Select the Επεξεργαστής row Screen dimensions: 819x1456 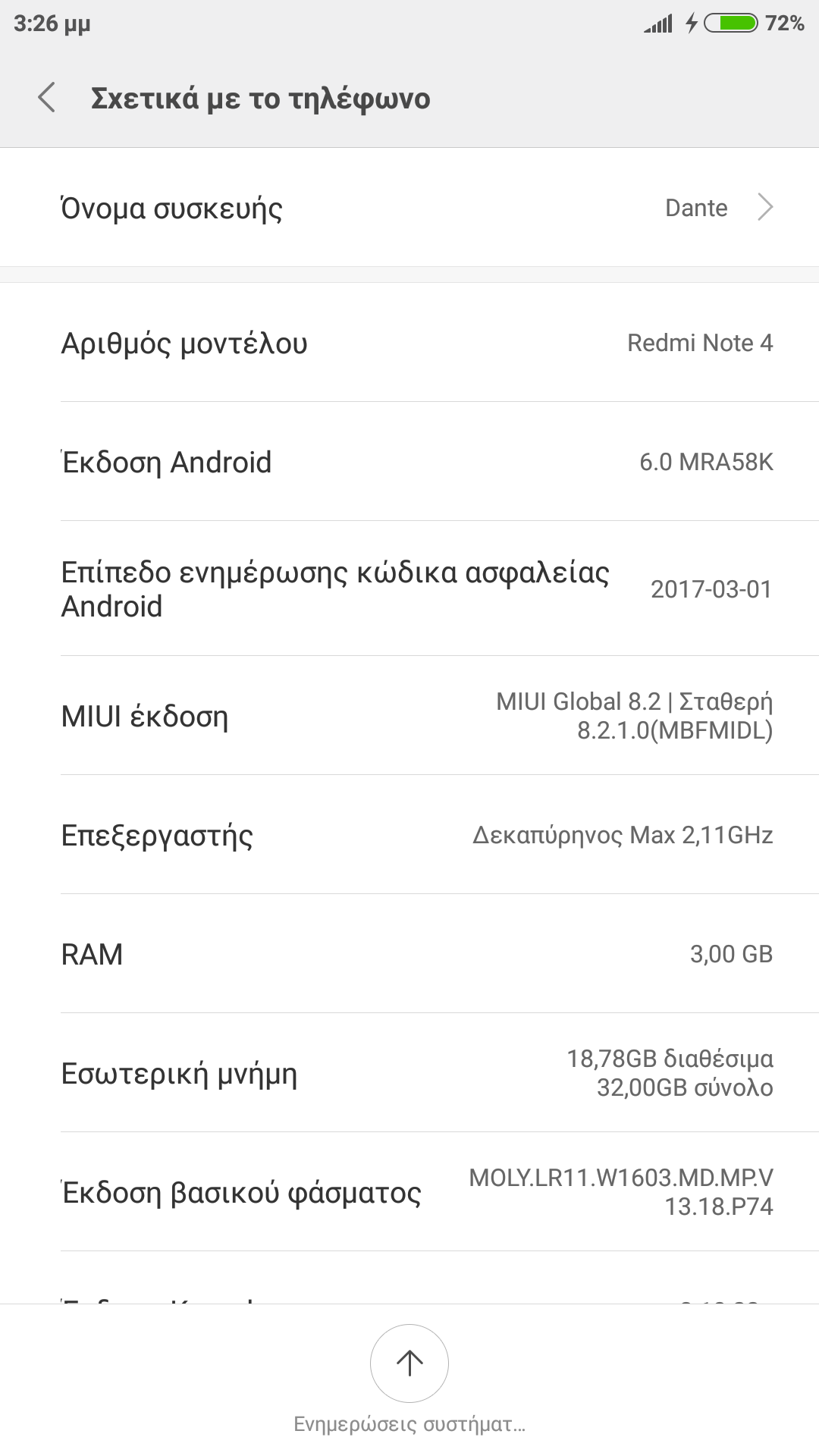pos(409,835)
